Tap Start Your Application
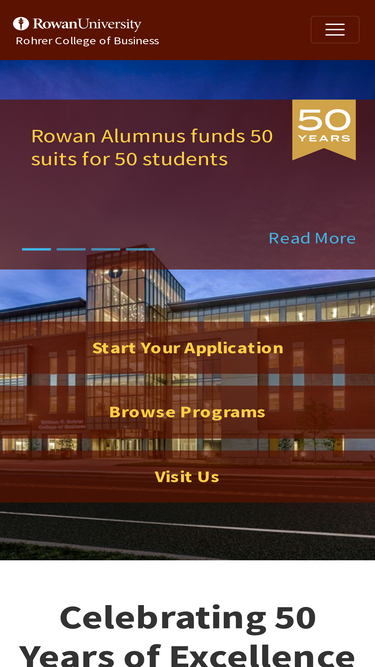 point(188,348)
